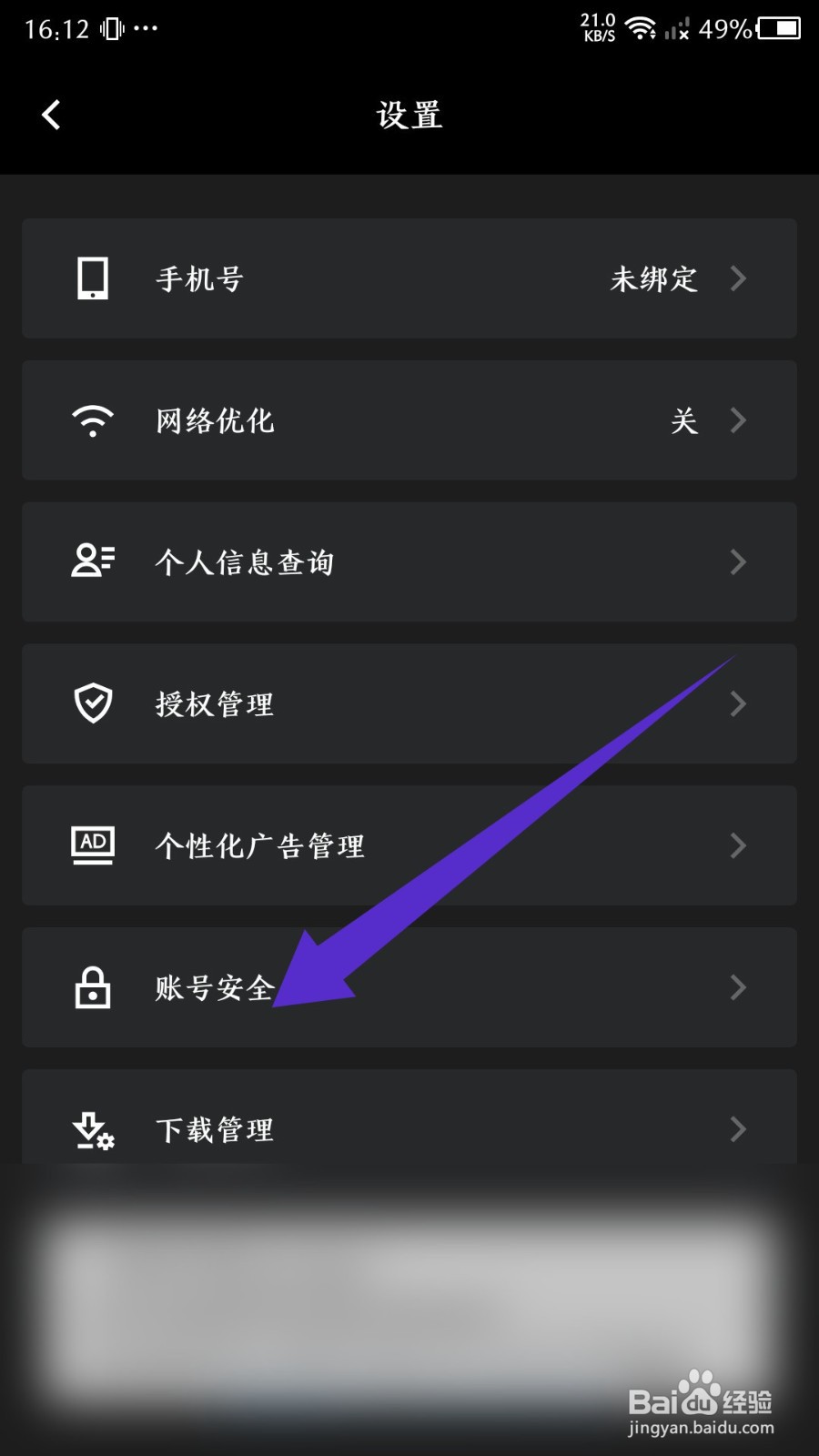Open 账号安全 settings
819x1456 pixels.
click(409, 988)
